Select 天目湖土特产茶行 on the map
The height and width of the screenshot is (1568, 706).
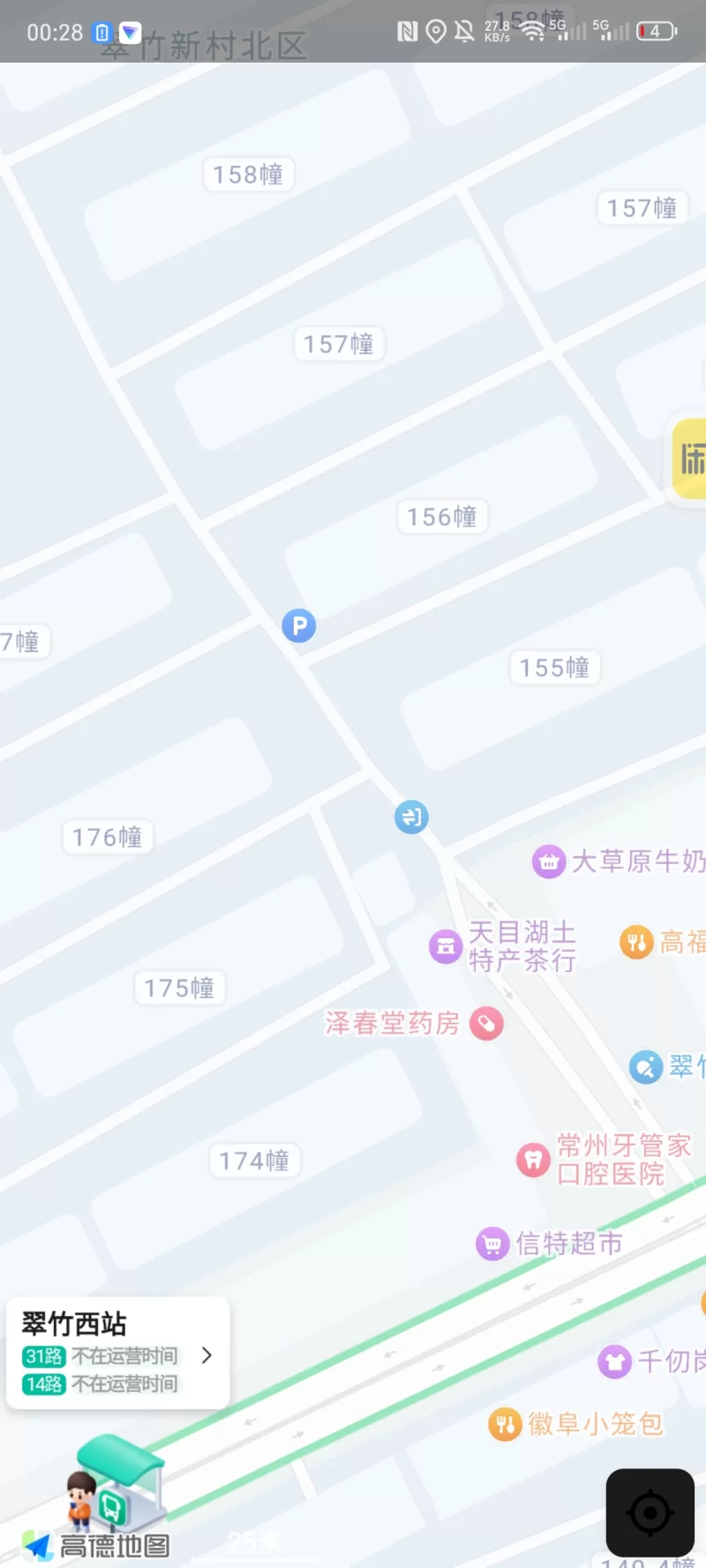[446, 947]
